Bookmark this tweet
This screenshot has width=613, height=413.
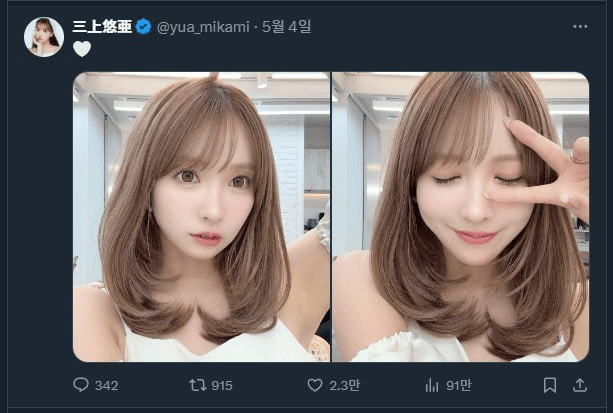pyautogui.click(x=549, y=385)
